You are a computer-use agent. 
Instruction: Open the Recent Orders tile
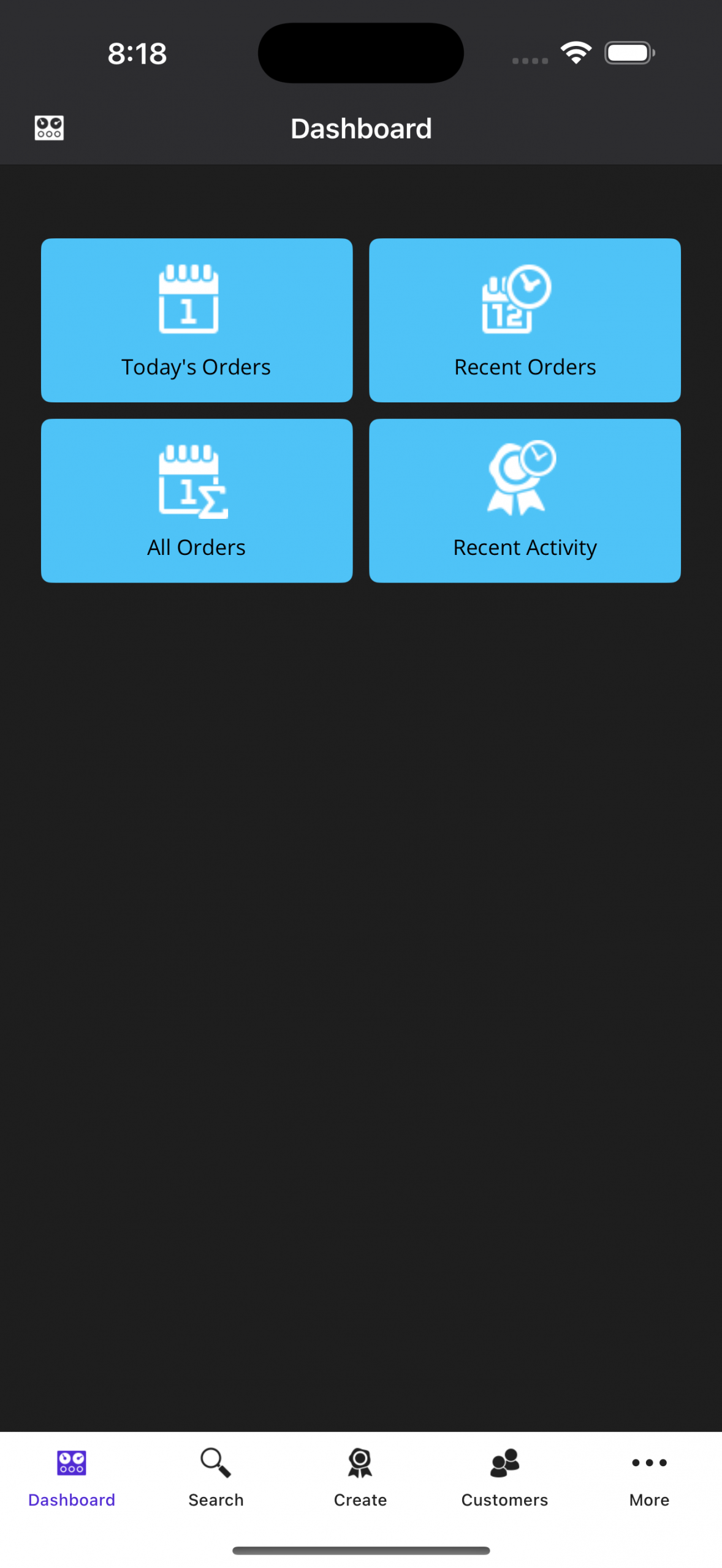[x=525, y=320]
